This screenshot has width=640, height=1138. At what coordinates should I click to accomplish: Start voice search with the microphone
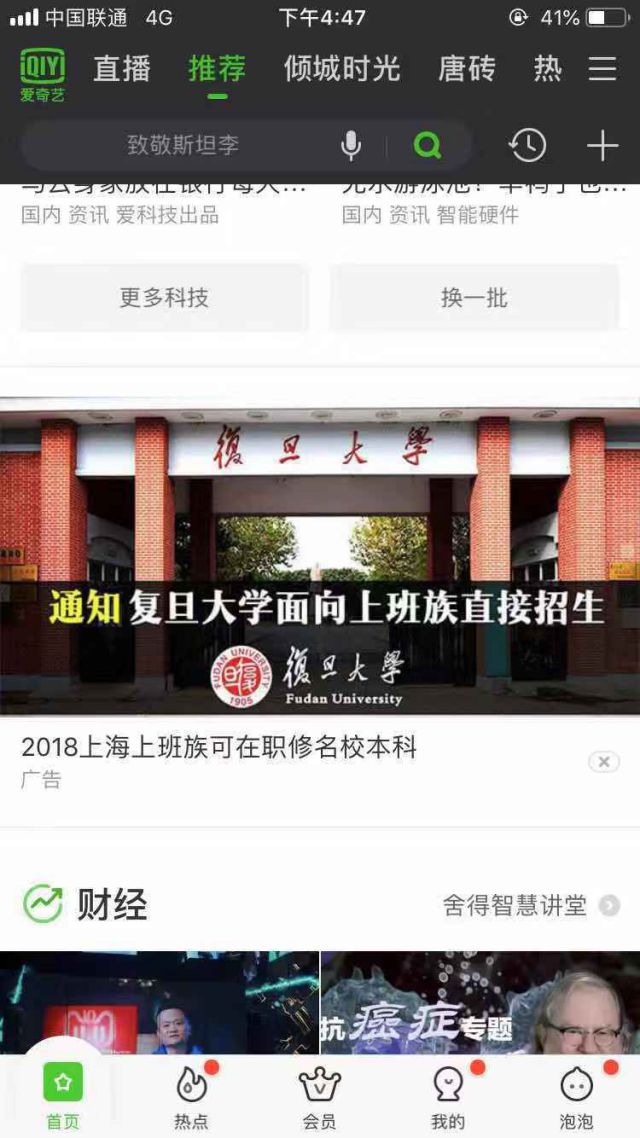pos(351,146)
